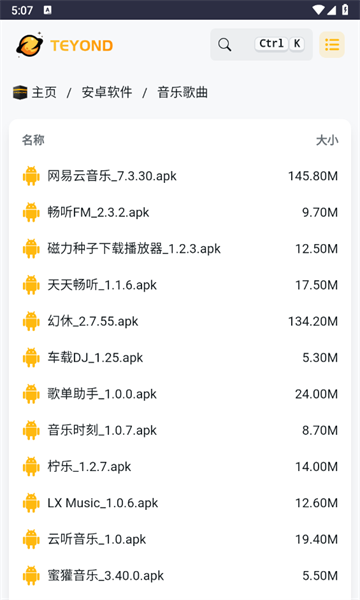Open 畅听FM_2.3.2.apk file
Screen dimensions: 360x600
[x=180, y=212]
